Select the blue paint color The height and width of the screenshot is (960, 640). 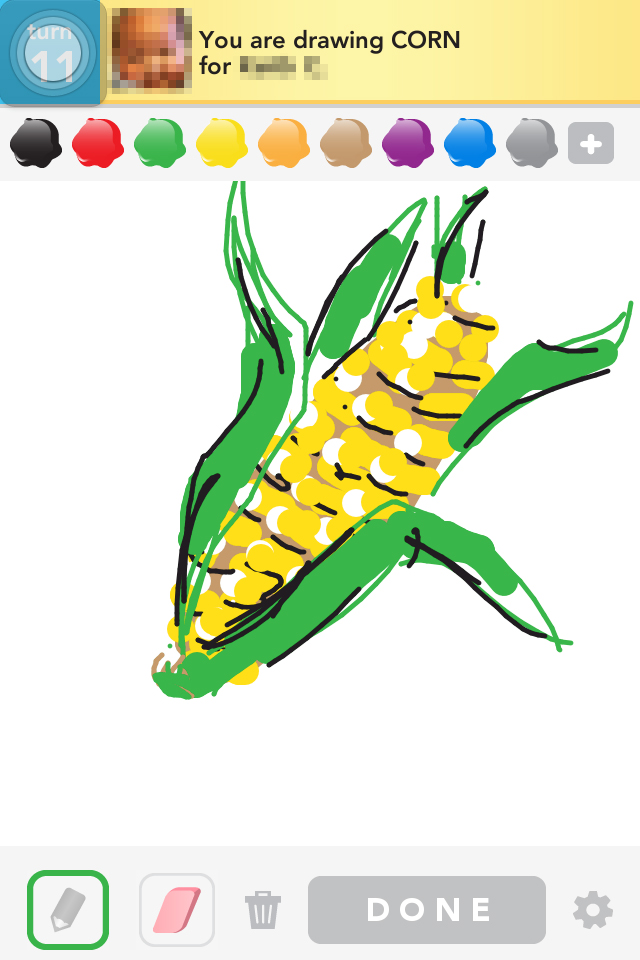tap(469, 142)
